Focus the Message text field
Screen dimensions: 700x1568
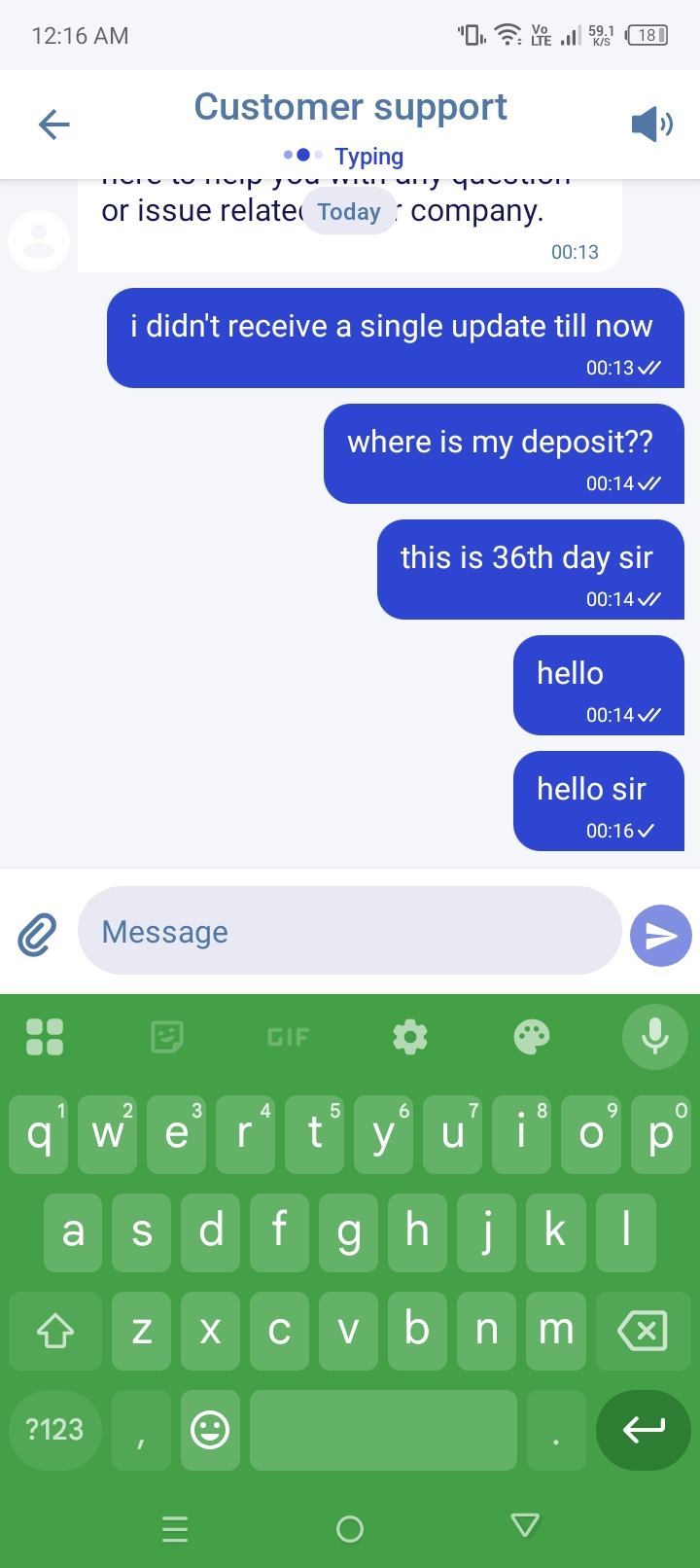(349, 931)
